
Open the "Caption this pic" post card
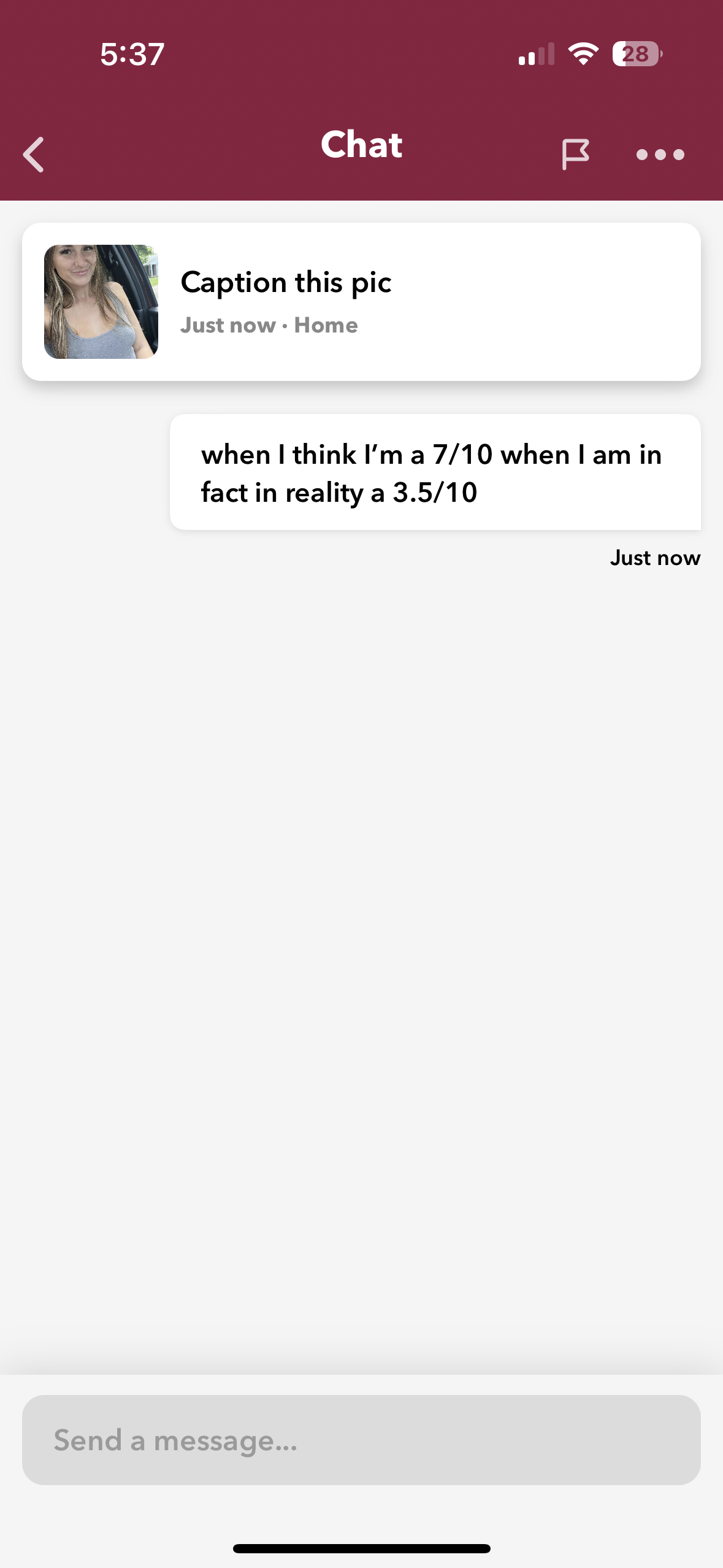(x=361, y=302)
